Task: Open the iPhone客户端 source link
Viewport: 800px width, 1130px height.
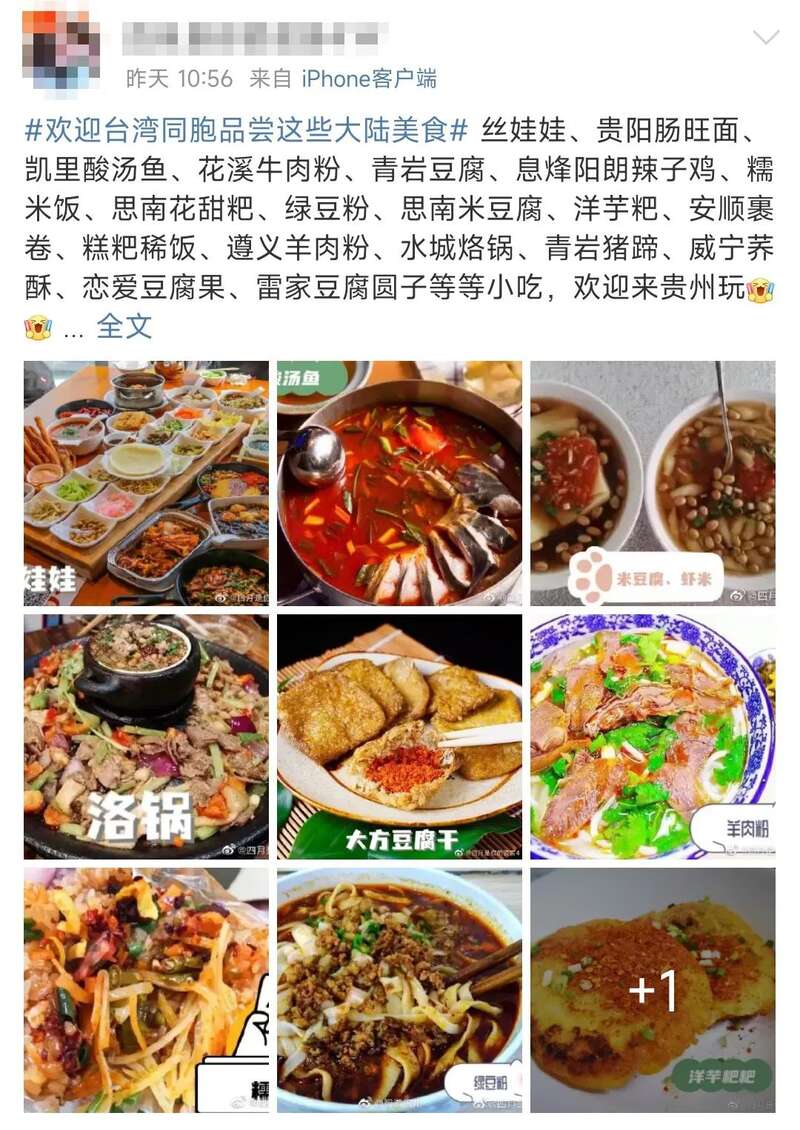Action: 368,78
